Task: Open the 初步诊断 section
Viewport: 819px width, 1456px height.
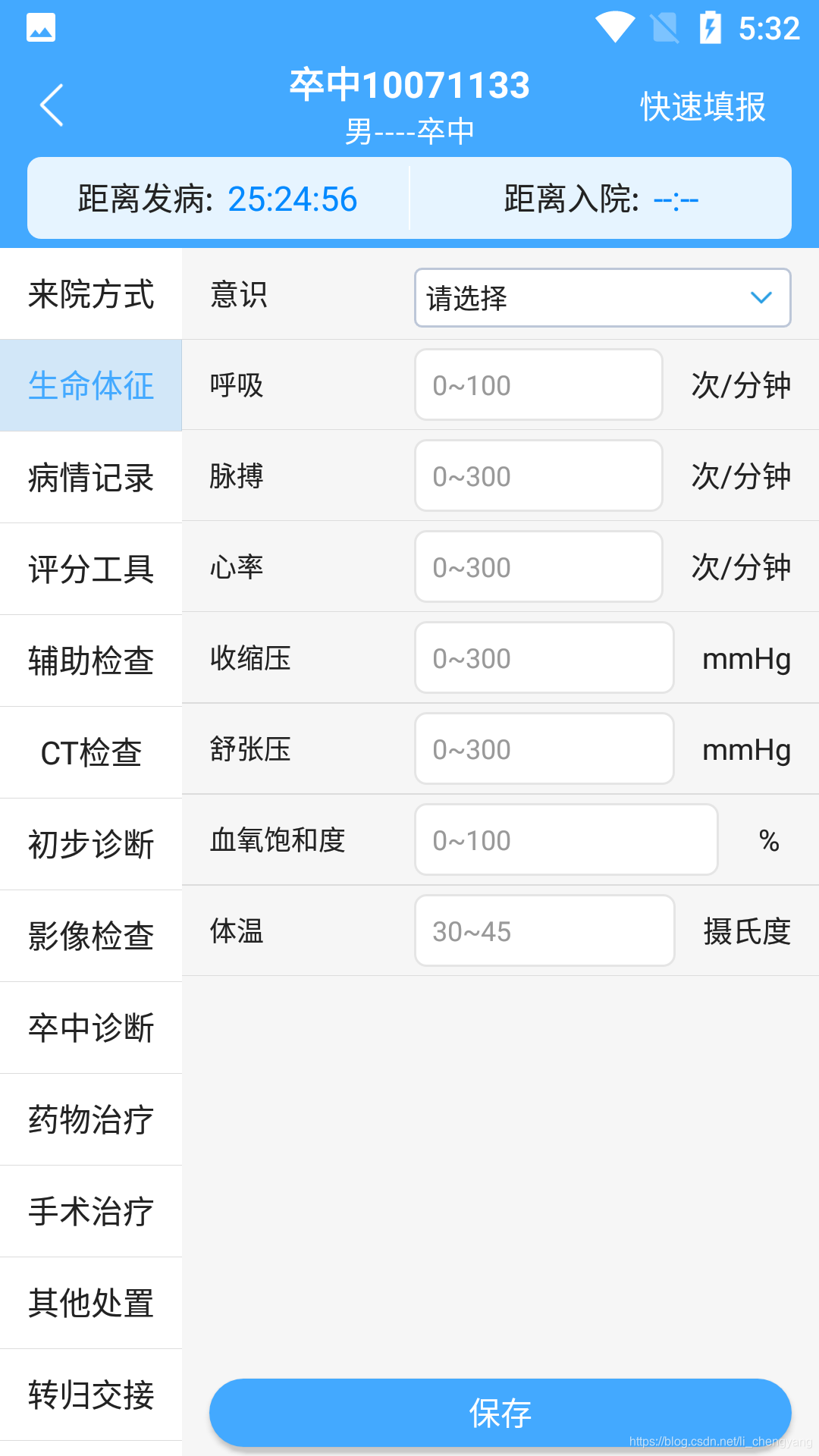Action: tap(91, 845)
